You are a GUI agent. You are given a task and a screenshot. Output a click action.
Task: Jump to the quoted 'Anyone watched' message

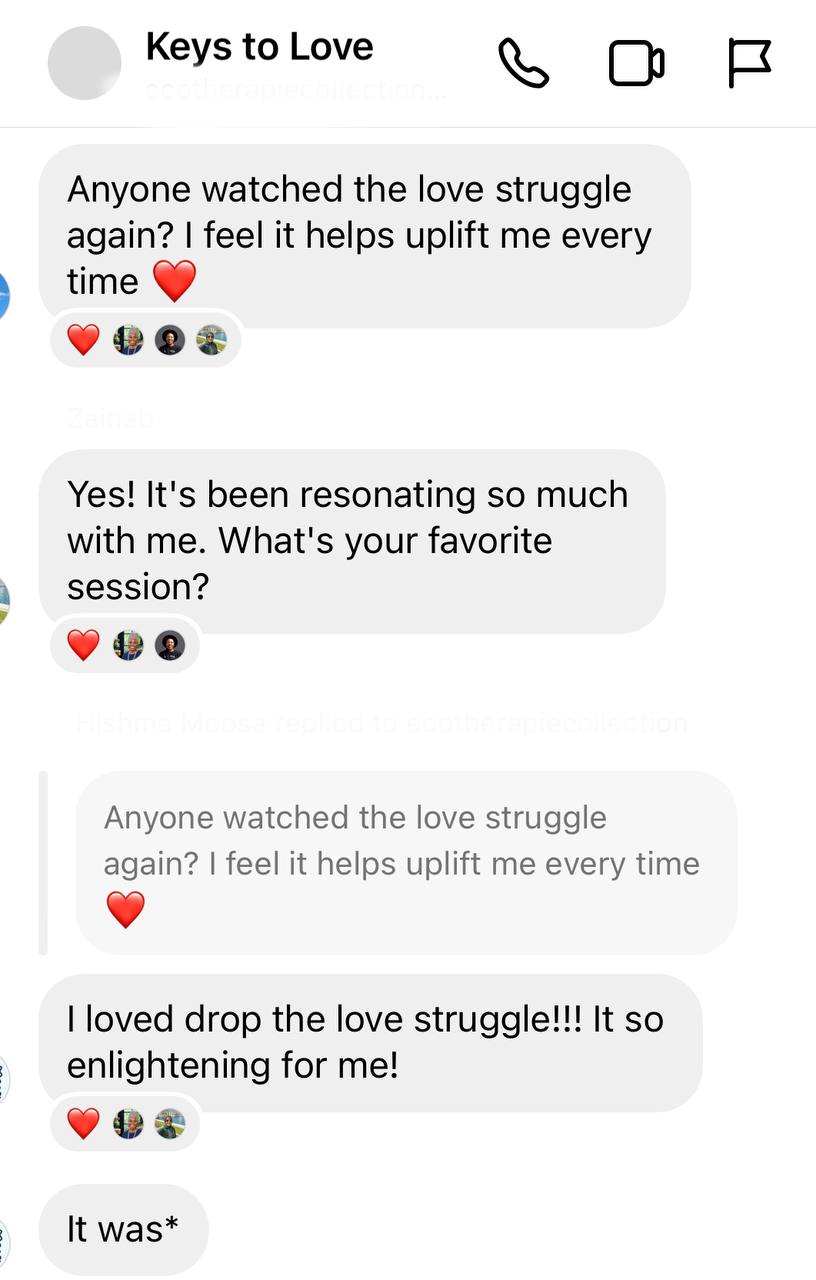coord(405,862)
